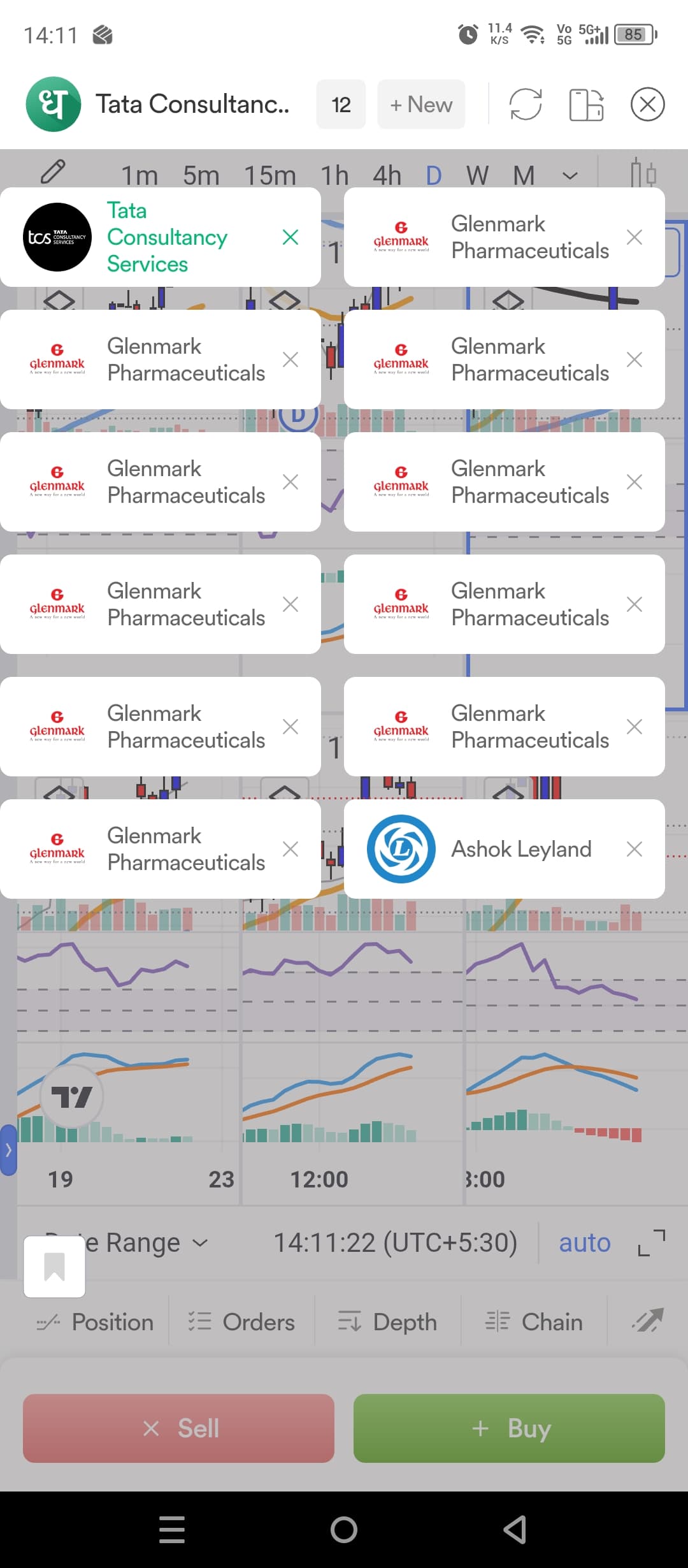Refresh the chart data

(526, 105)
